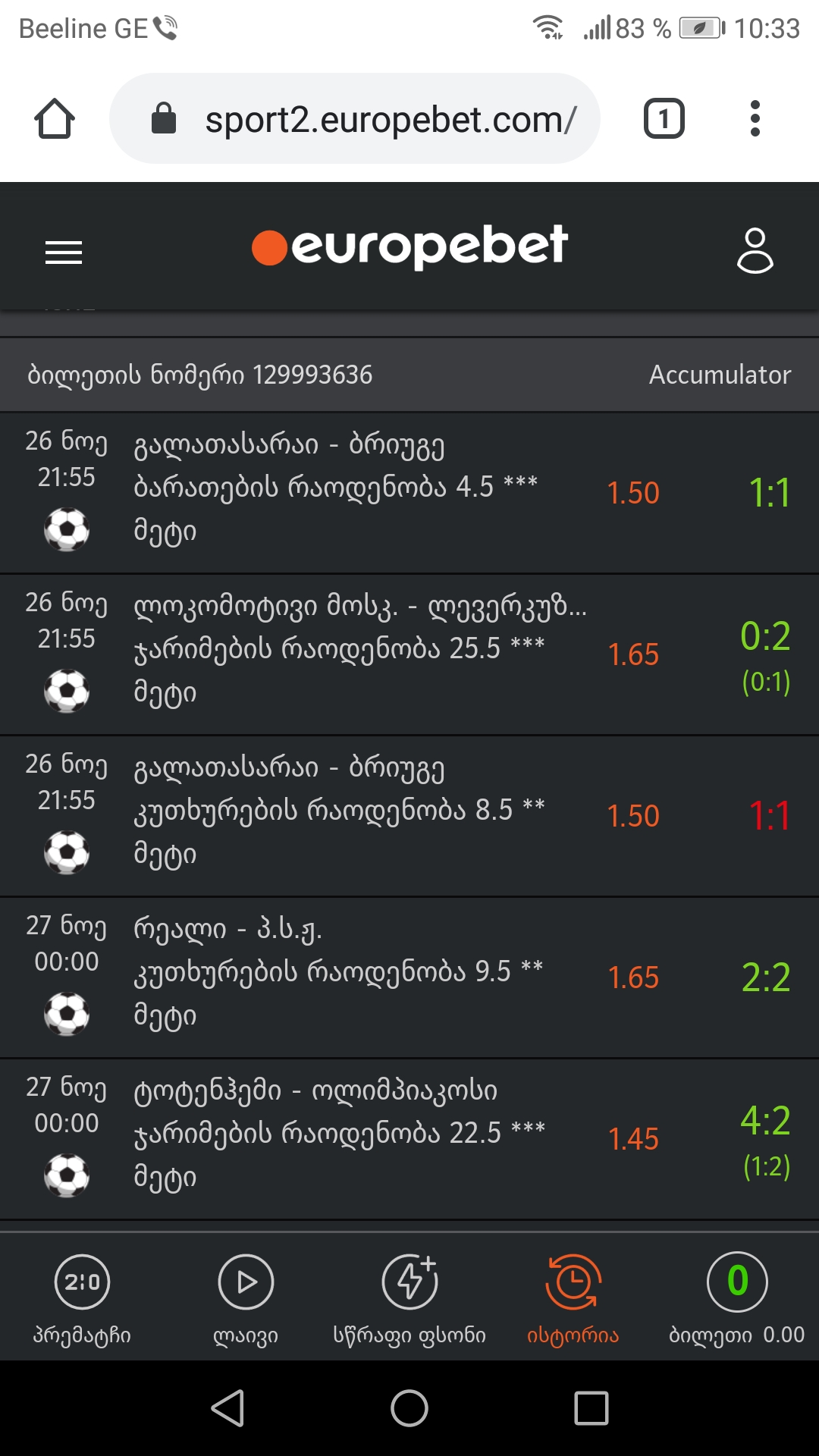This screenshot has width=819, height=1456.
Task: Open the ბილეთი betslip
Action: tap(737, 1298)
